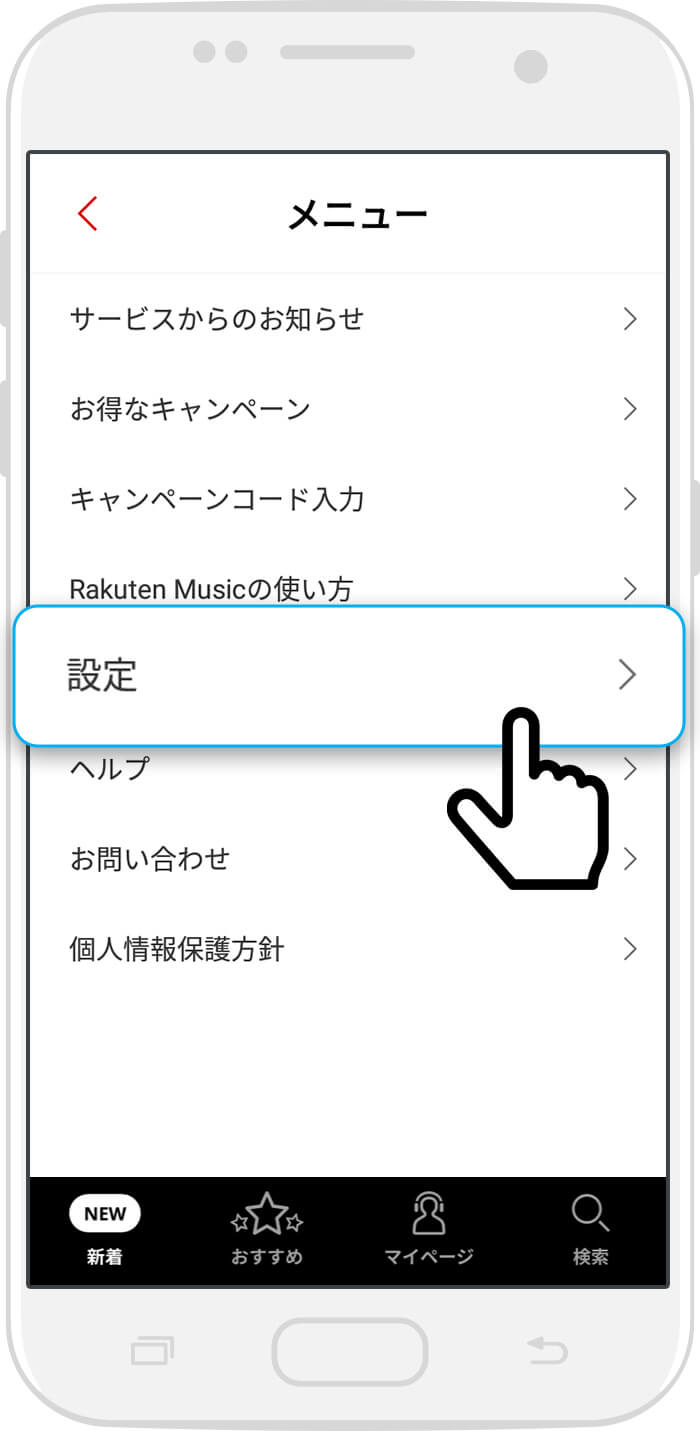Switch to the 新着 tab
Viewport: 700px width, 1431px height.
point(105,1231)
